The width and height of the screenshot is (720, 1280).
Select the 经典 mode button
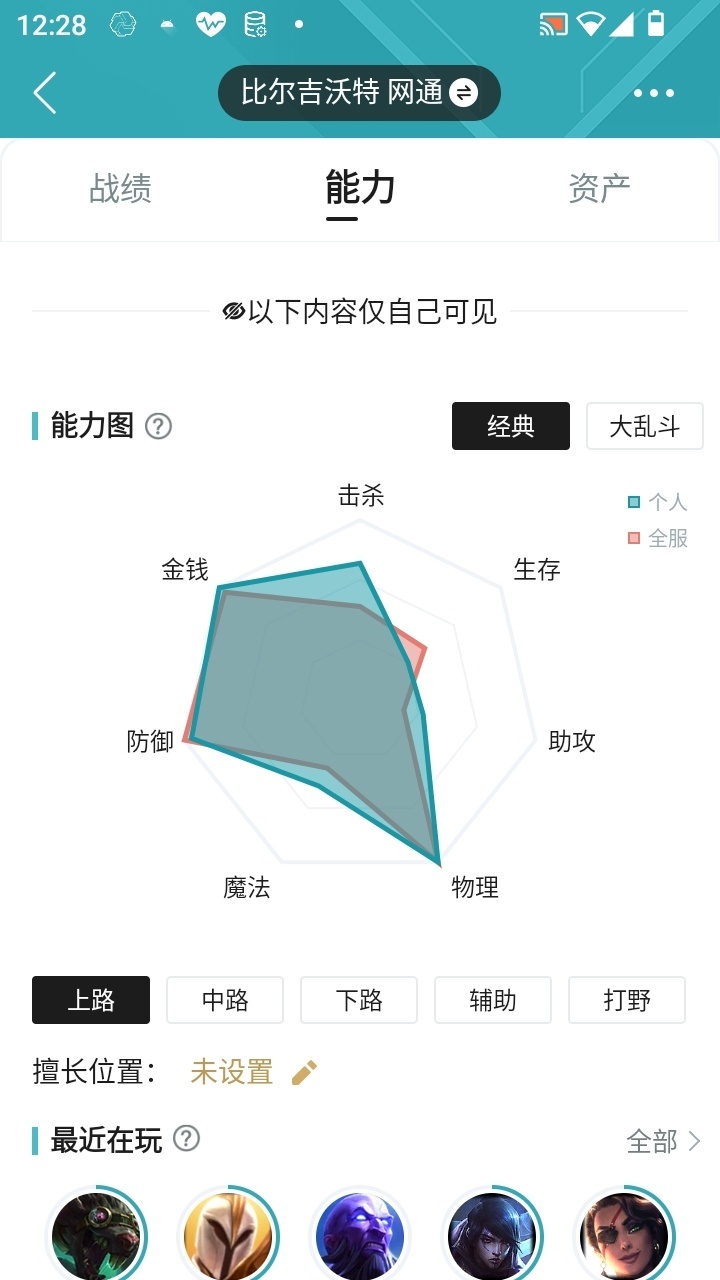511,427
